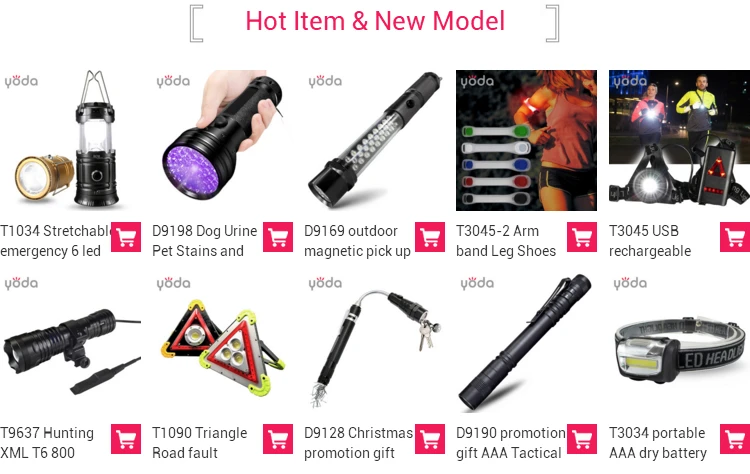Add T9637 Hunting flashlight to cart
This screenshot has width=750, height=474.
126,439
